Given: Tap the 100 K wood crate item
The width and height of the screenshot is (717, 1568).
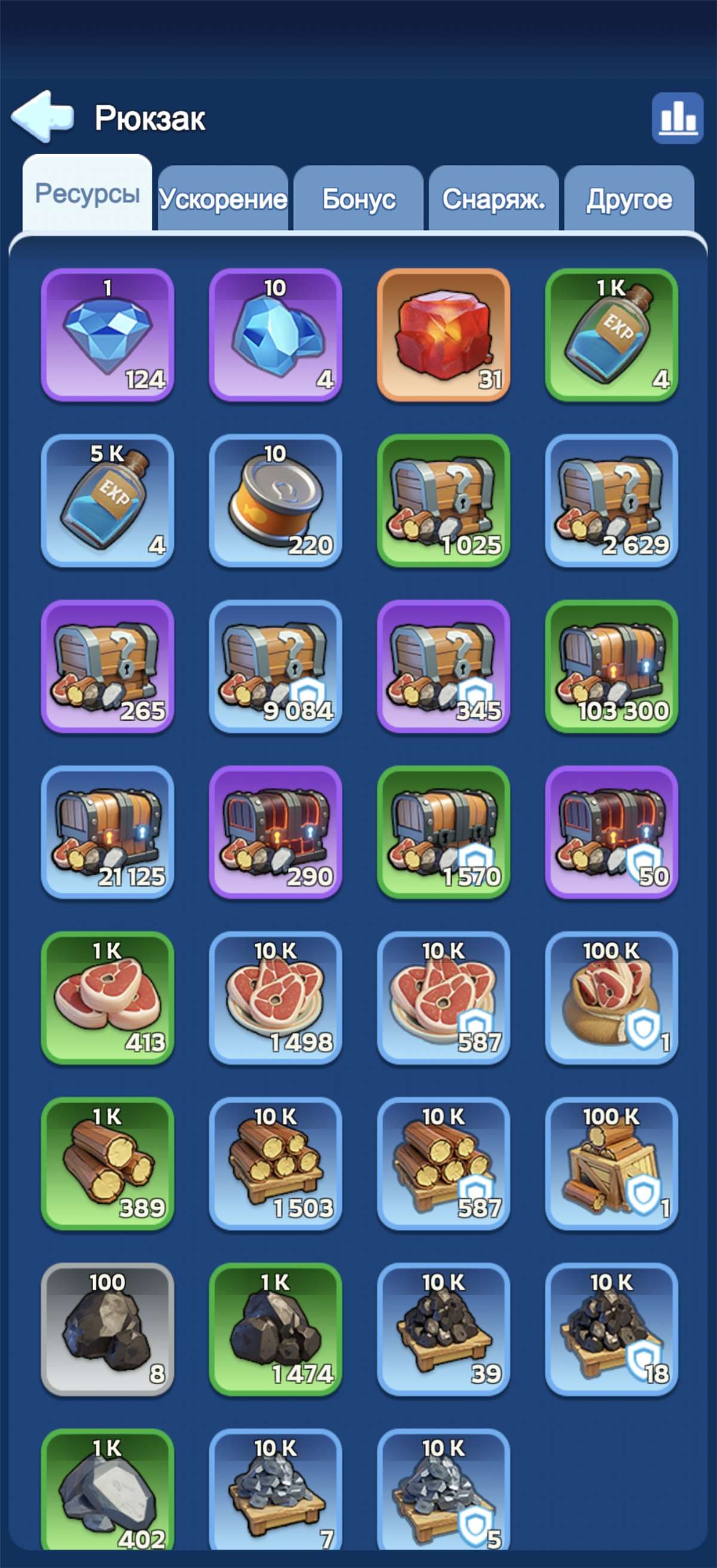Looking at the screenshot, I should [612, 1164].
